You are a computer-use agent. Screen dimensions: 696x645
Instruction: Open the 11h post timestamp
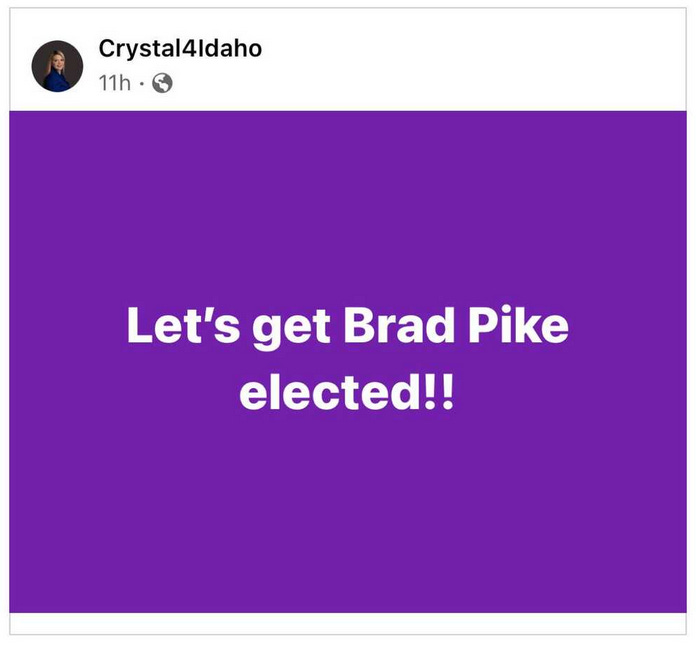(x=115, y=83)
